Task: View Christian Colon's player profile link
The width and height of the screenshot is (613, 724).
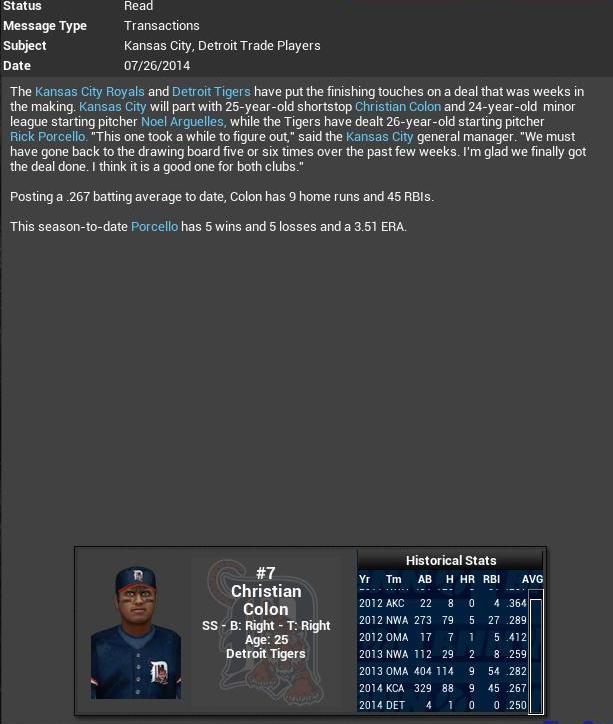Action: pyautogui.click(x=397, y=107)
